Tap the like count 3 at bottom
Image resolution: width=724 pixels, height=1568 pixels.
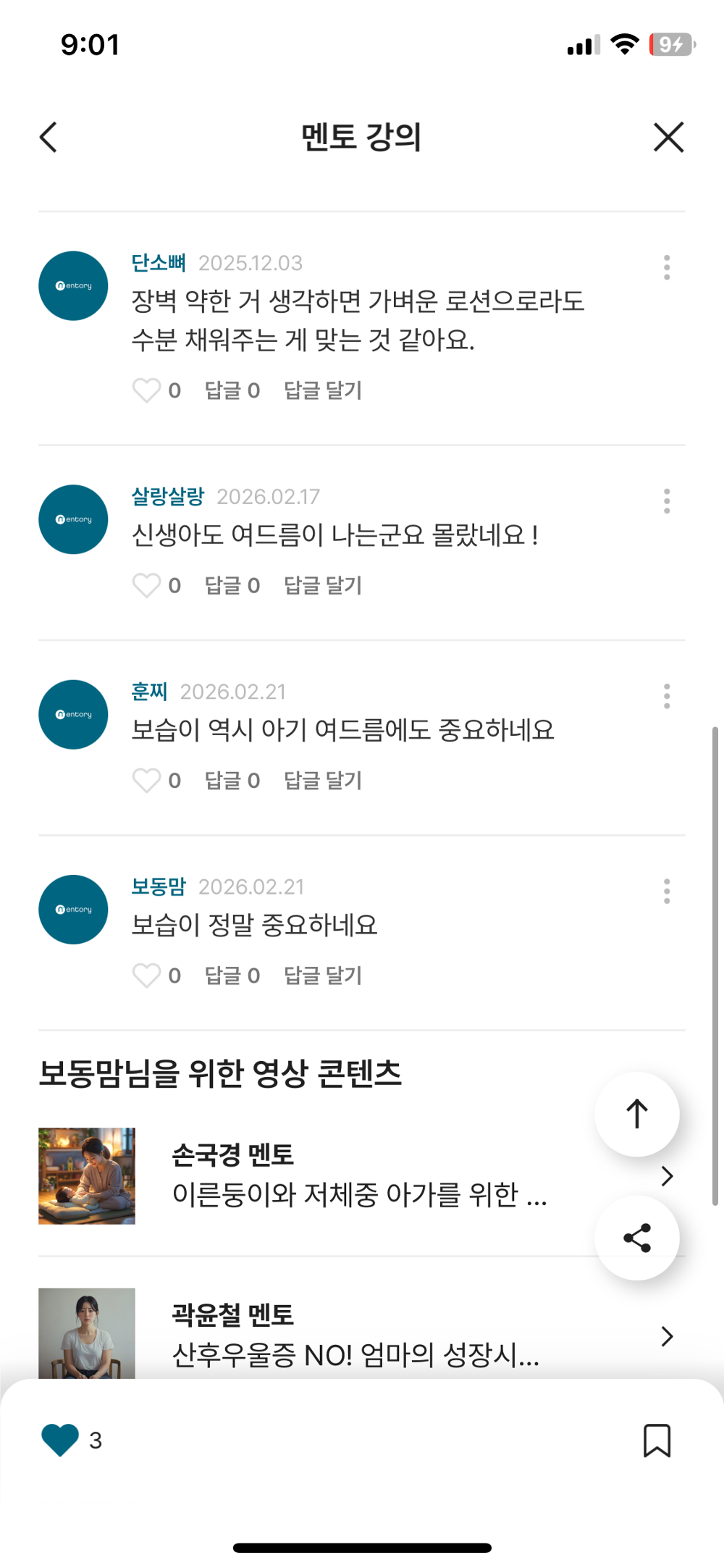click(95, 1441)
